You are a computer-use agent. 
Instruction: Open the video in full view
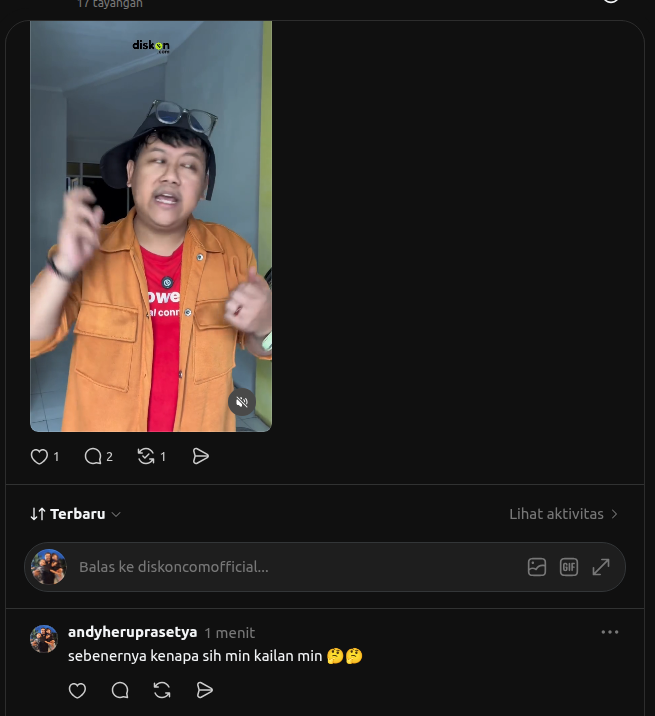tap(151, 226)
